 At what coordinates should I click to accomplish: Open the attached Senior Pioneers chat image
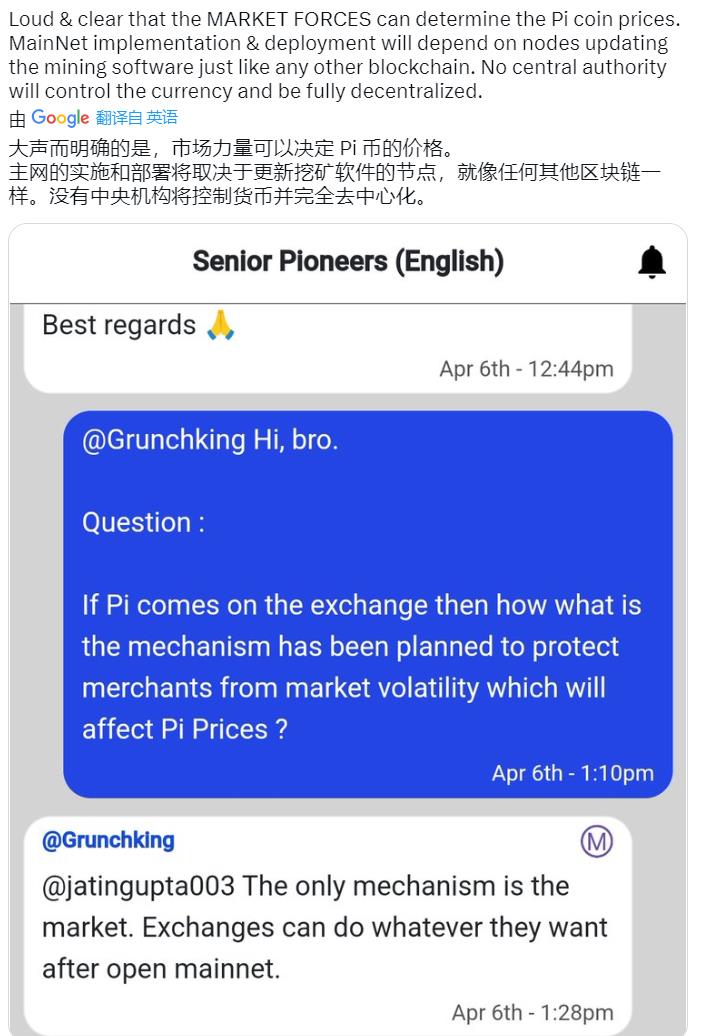coord(347,630)
